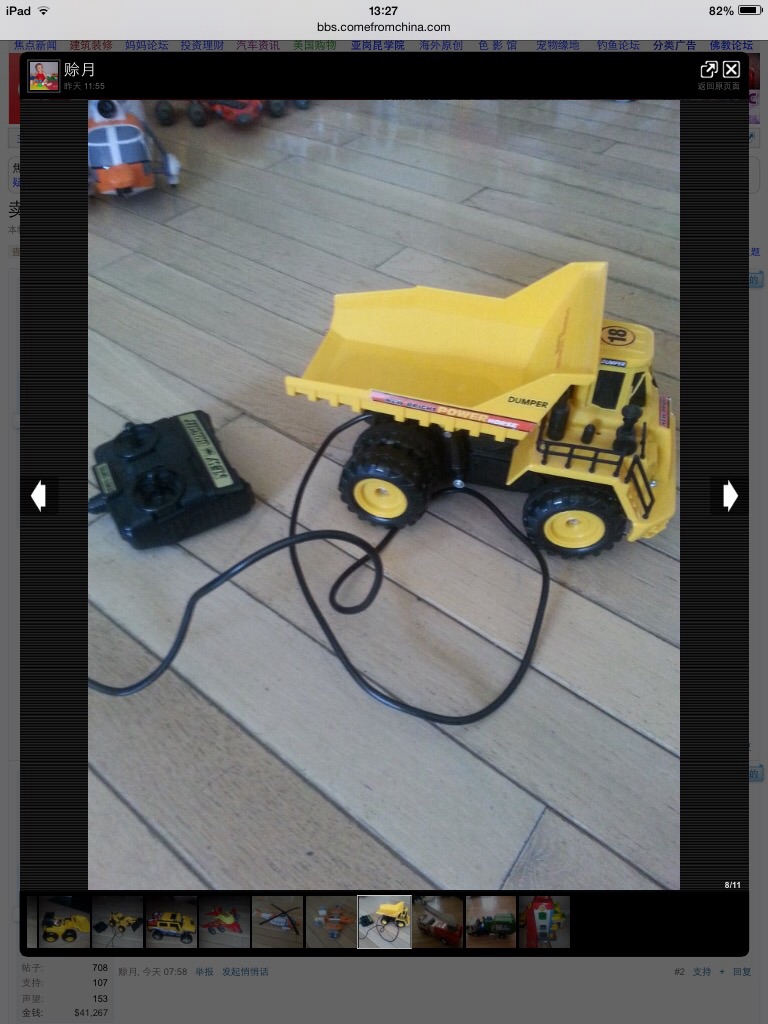Screen dimensions: 768x1024
Task: Go to the next photo
Action: [x=730, y=495]
